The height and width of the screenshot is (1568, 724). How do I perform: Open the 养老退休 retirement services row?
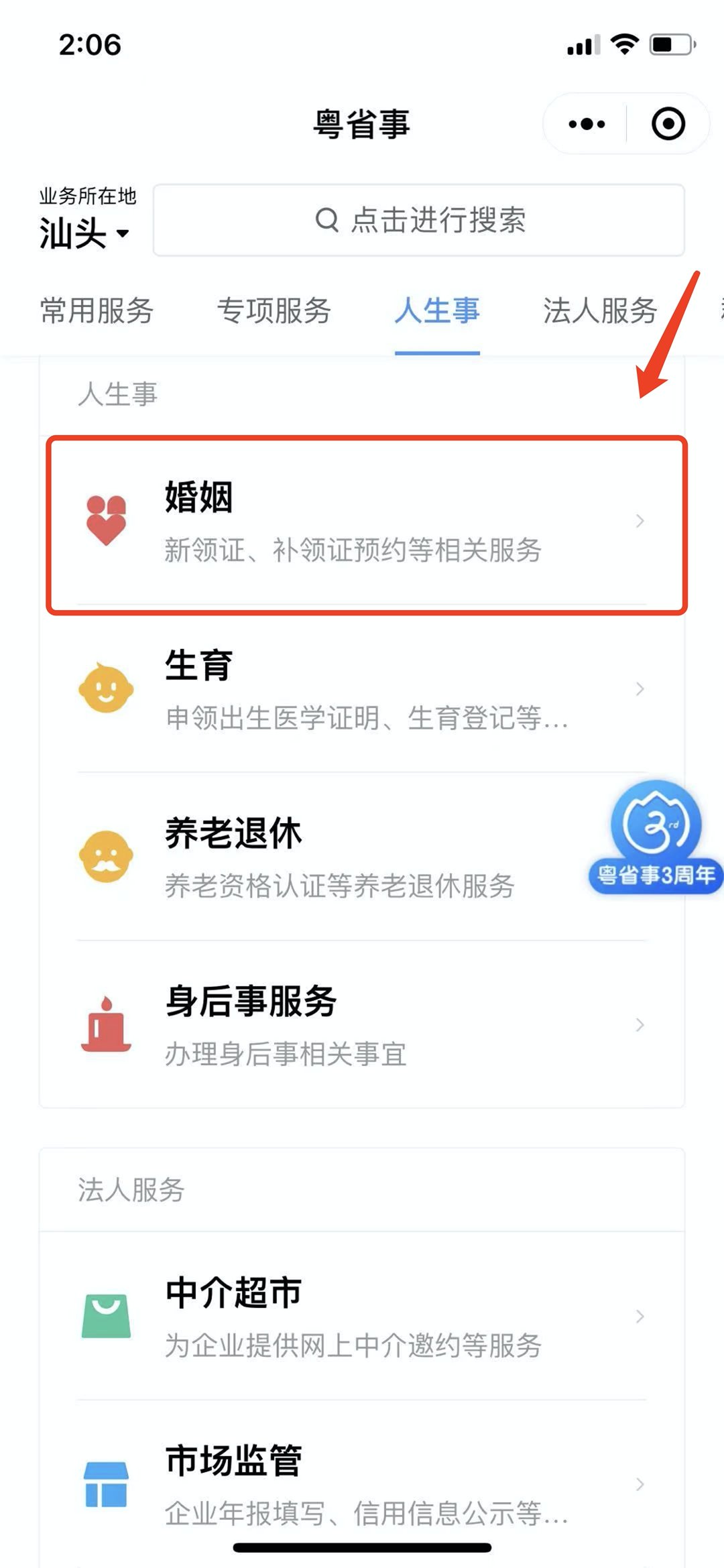(335, 857)
